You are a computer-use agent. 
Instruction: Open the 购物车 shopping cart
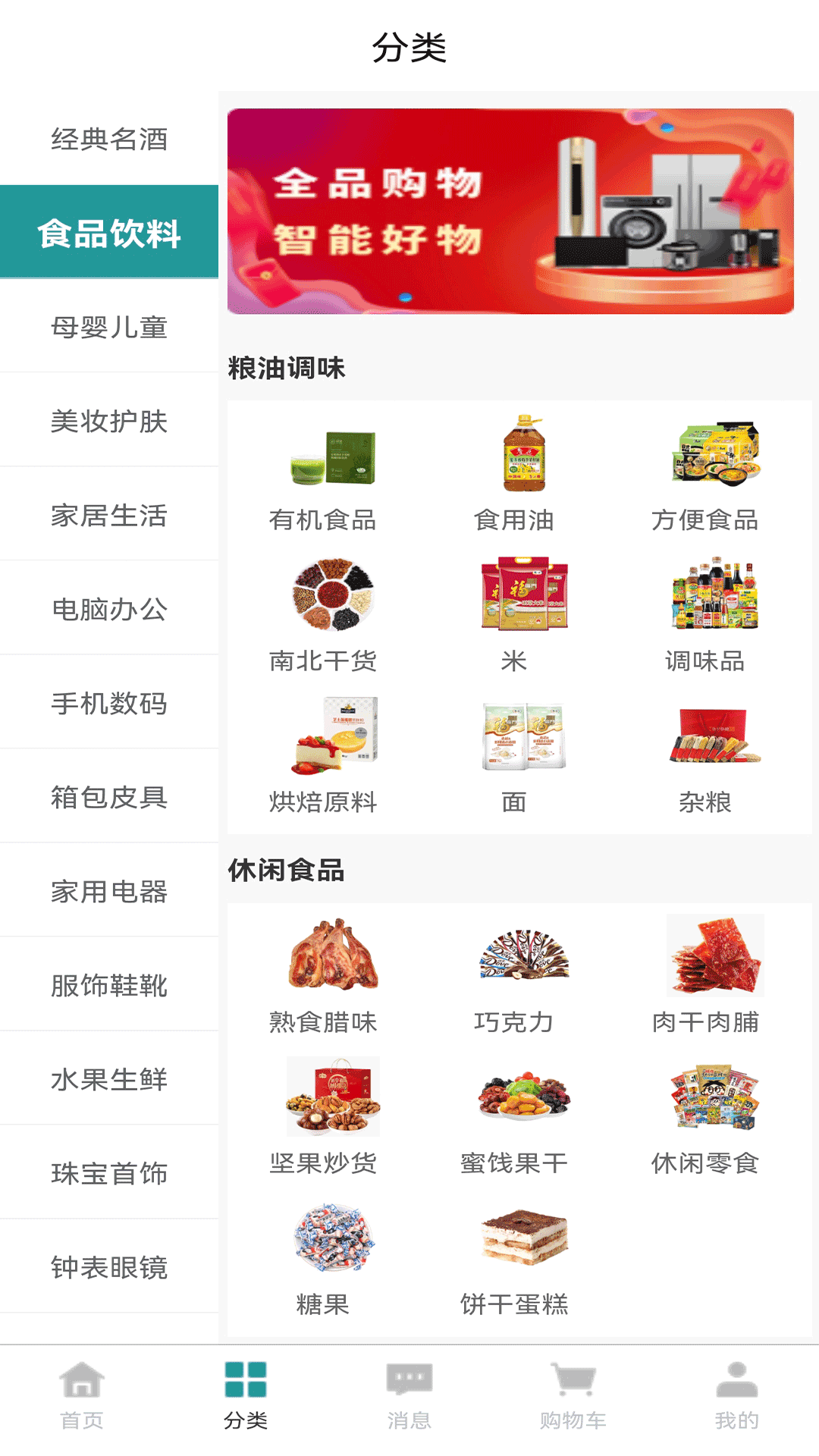pos(573,1395)
